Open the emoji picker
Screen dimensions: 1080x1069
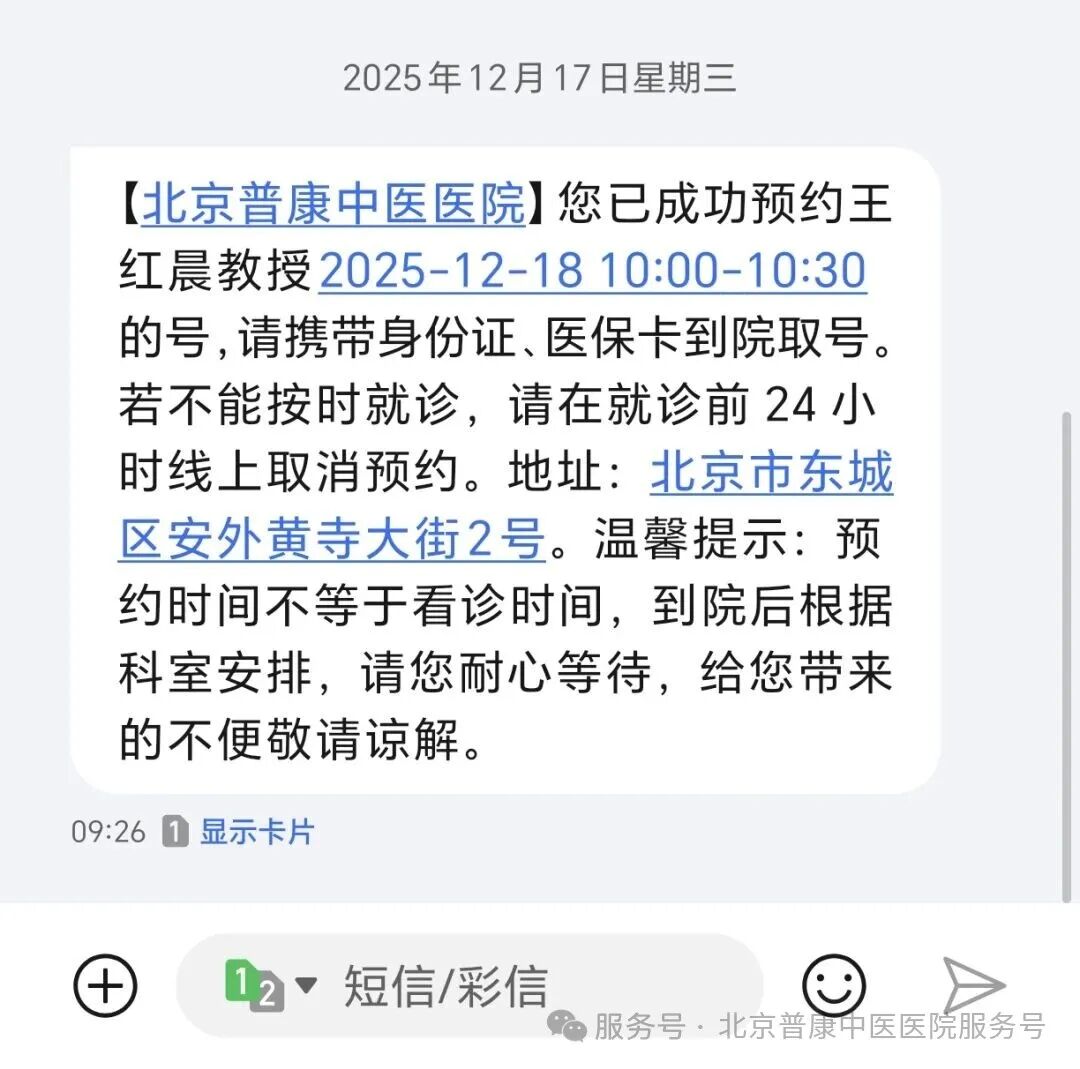click(x=834, y=986)
